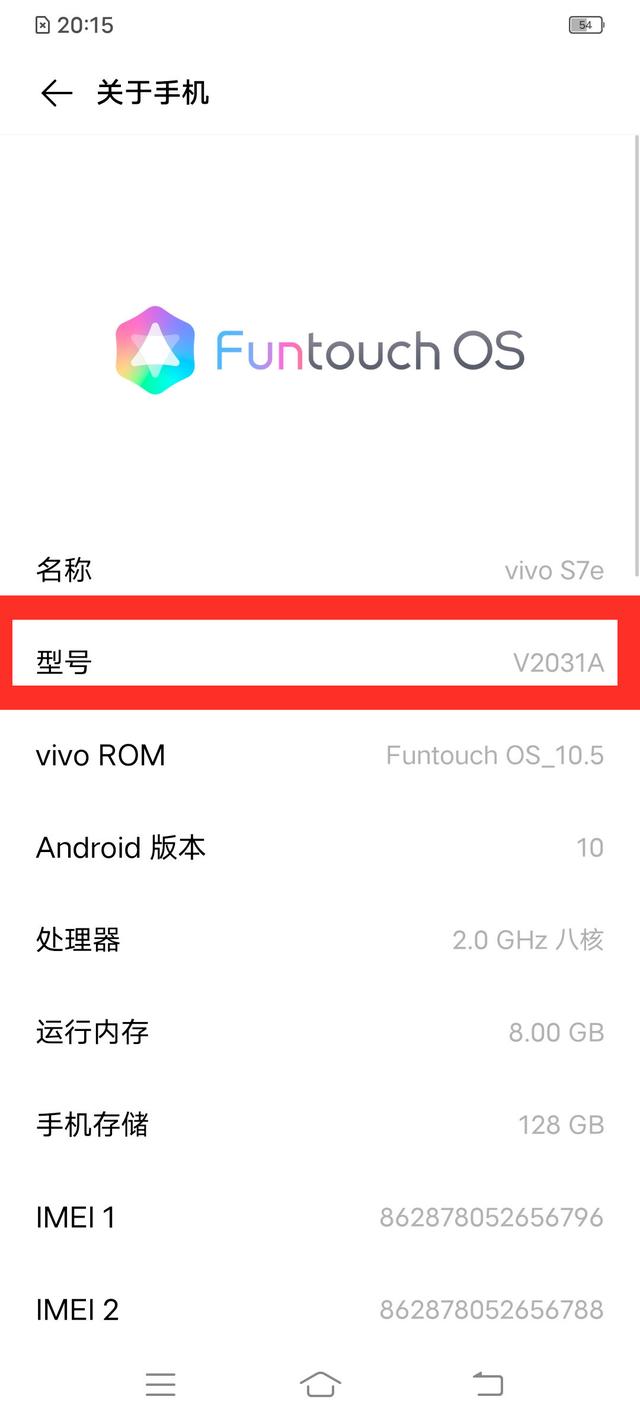Tap the system back button in navigation bar
This screenshot has height=1422, width=640.
pos(488,1384)
